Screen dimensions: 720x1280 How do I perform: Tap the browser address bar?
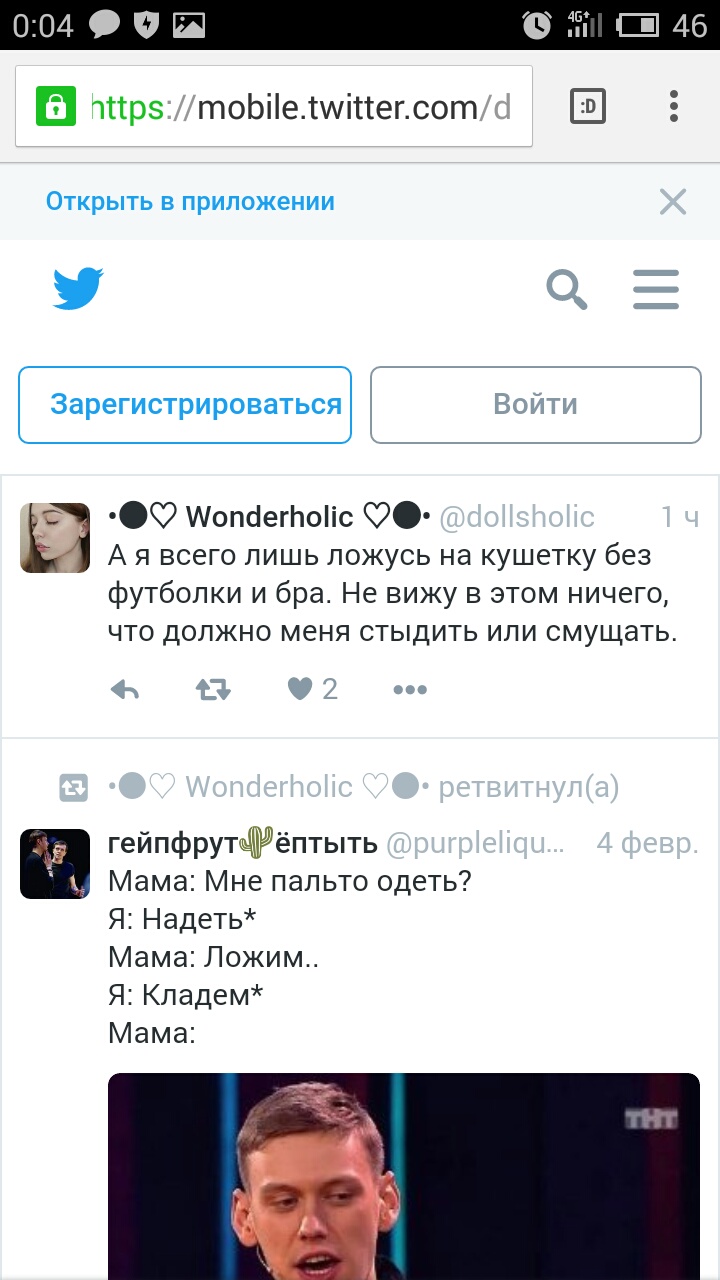pos(274,106)
